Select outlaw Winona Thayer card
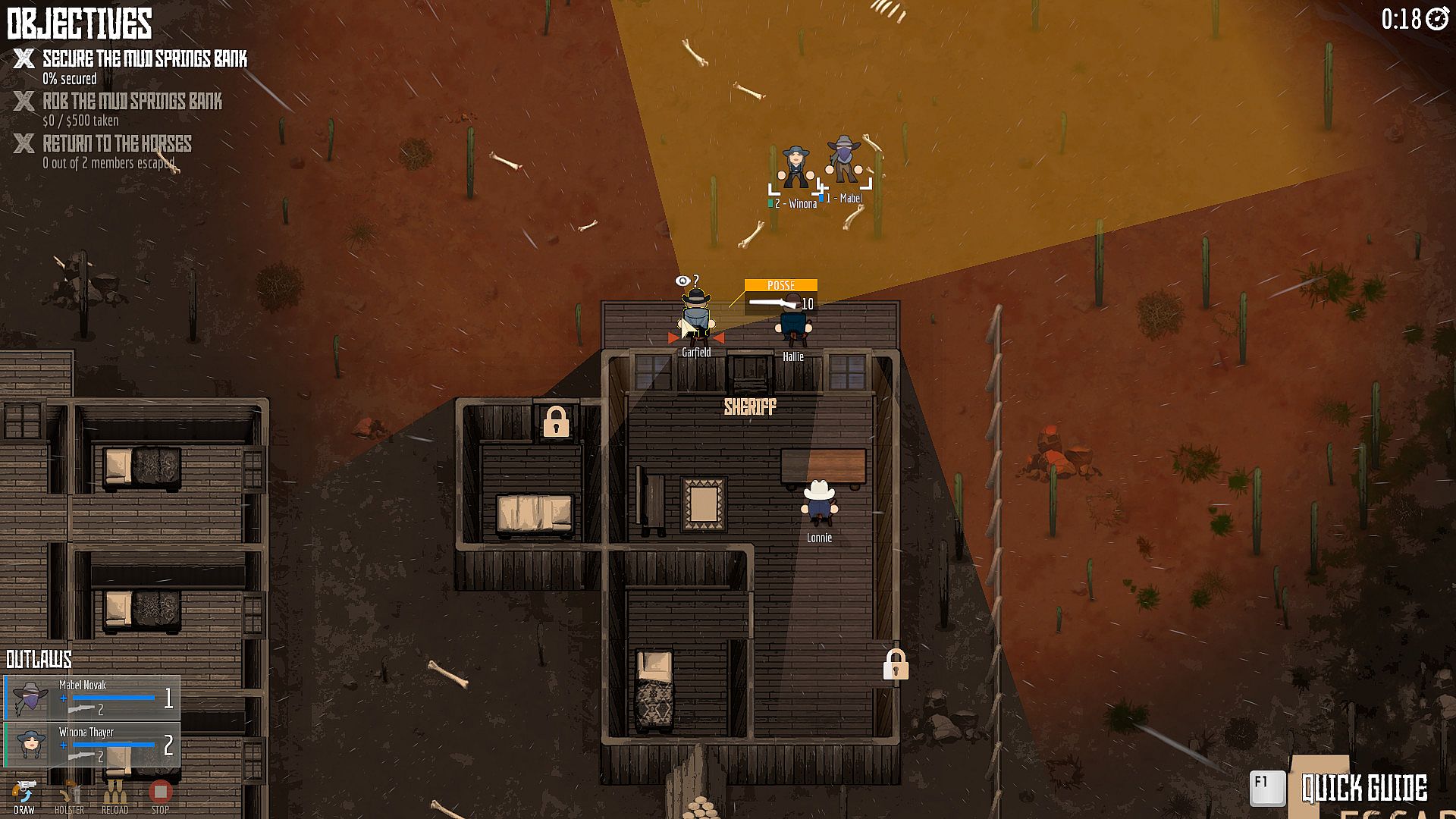 point(92,744)
